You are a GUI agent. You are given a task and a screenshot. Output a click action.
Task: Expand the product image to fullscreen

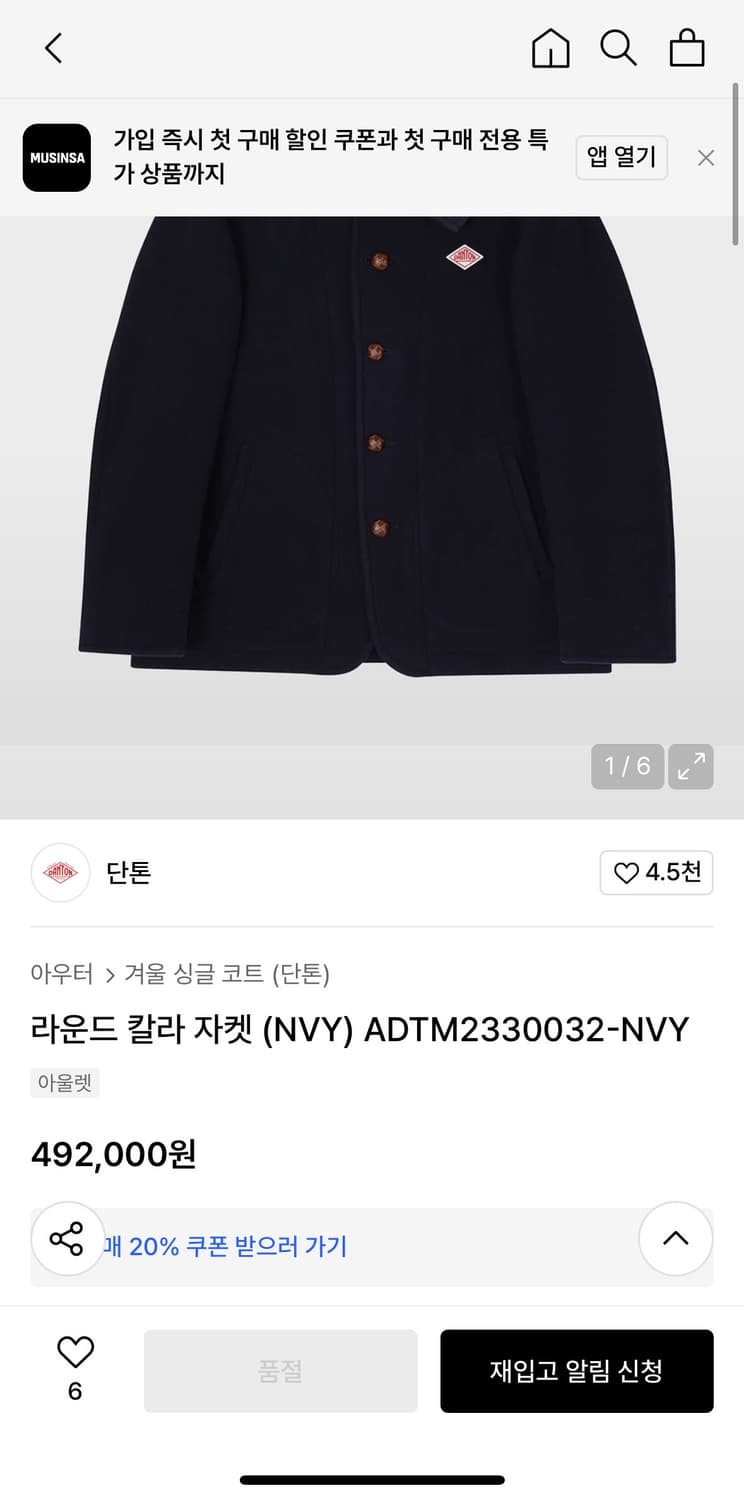690,766
